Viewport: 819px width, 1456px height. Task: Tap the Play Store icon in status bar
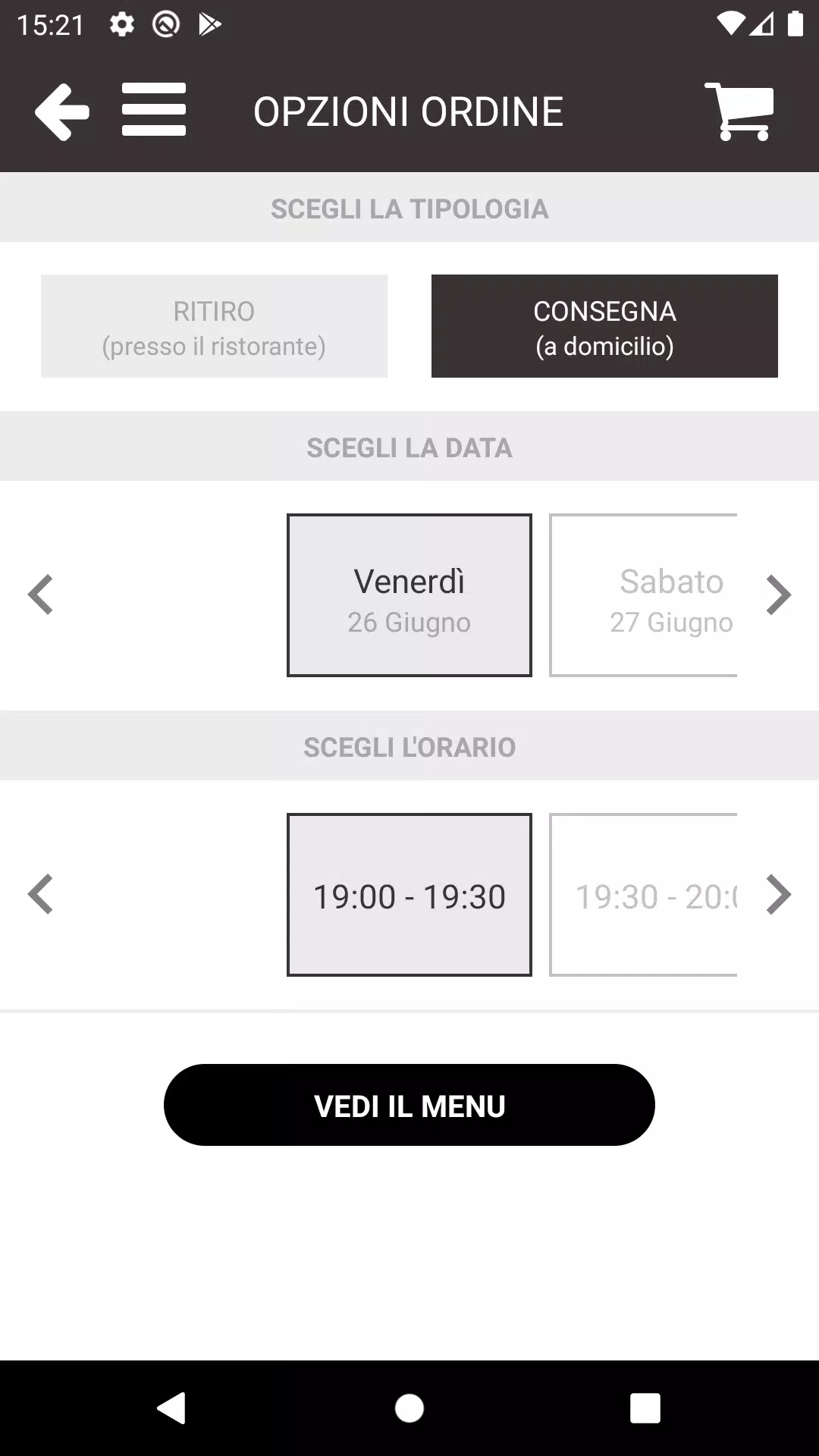click(209, 24)
